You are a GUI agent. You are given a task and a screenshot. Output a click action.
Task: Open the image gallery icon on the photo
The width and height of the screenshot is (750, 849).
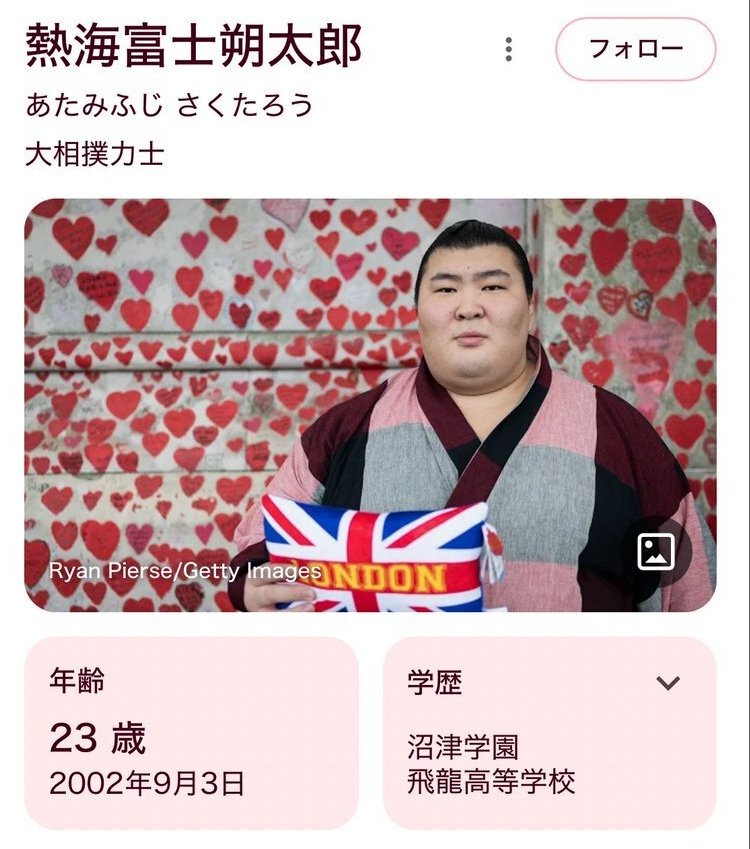656,551
